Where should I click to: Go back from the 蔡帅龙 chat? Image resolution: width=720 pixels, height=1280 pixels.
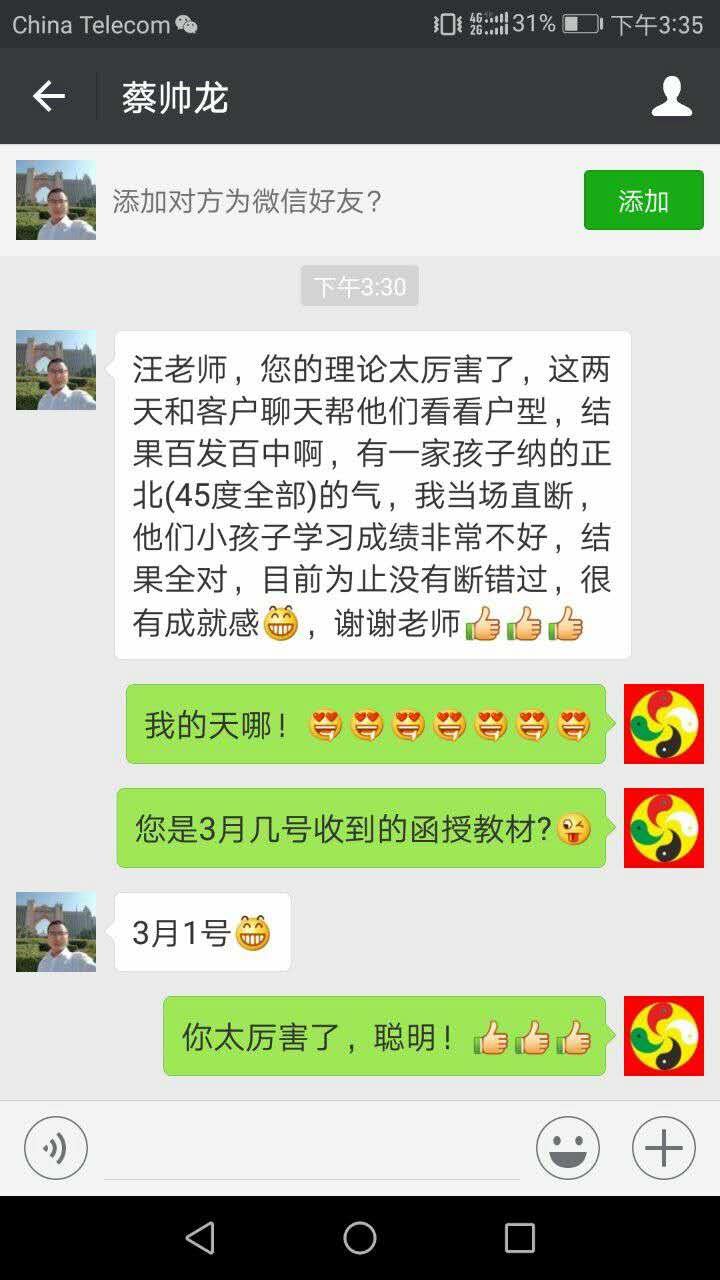[x=48, y=97]
